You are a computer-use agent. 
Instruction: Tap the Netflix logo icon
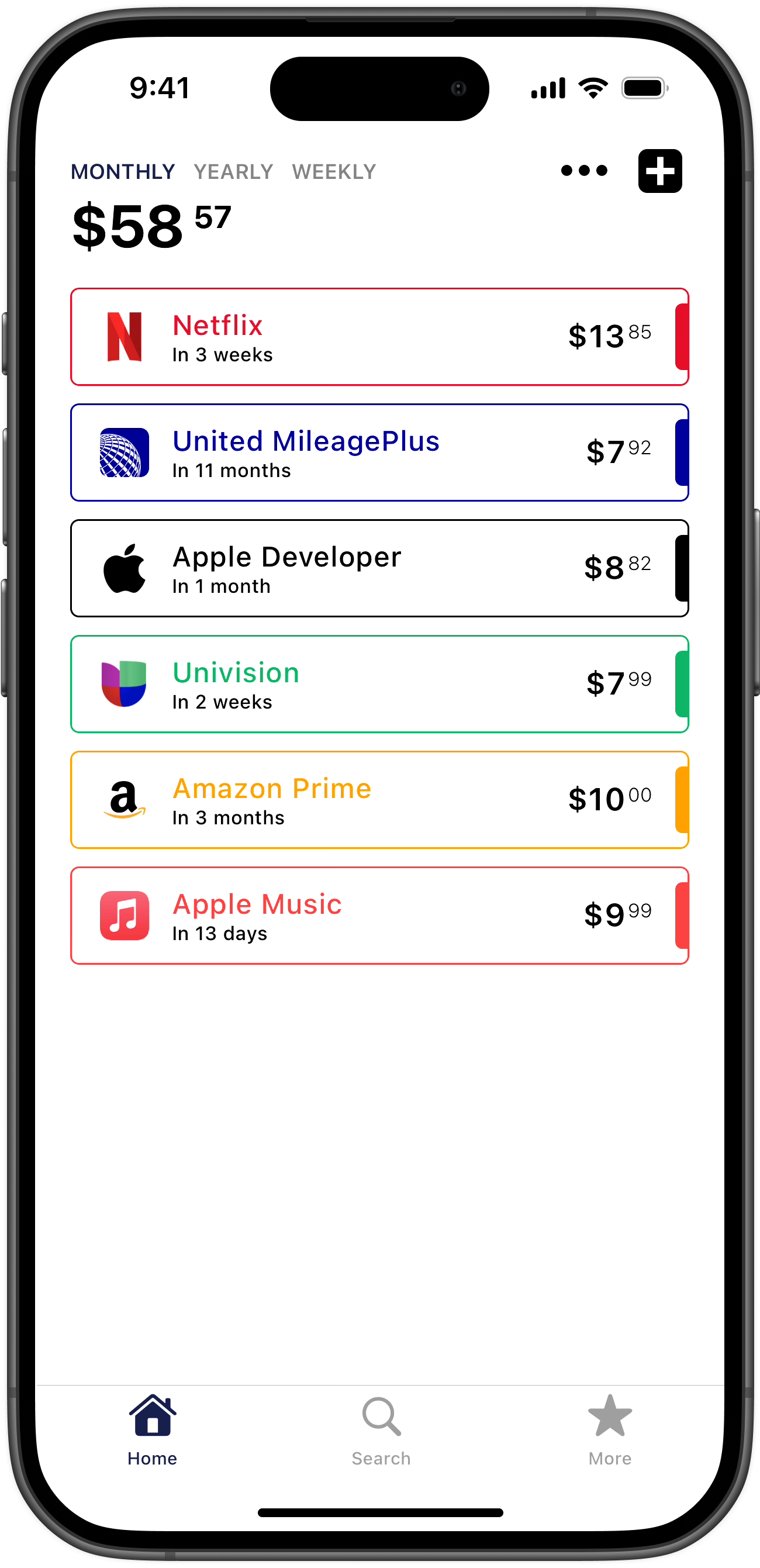(124, 337)
